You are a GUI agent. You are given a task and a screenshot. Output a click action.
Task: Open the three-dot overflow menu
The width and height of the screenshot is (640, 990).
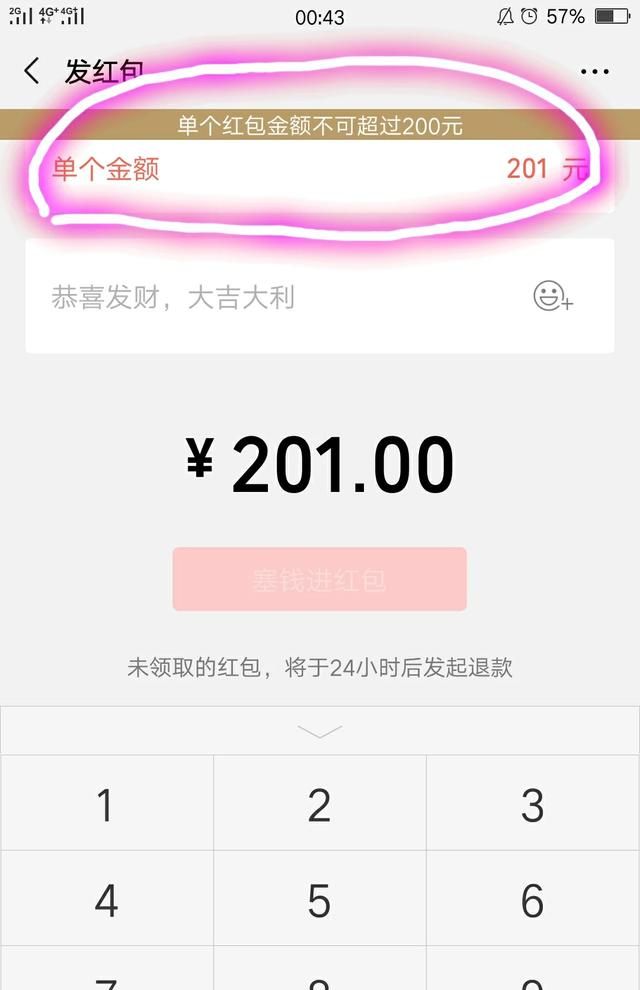click(594, 72)
